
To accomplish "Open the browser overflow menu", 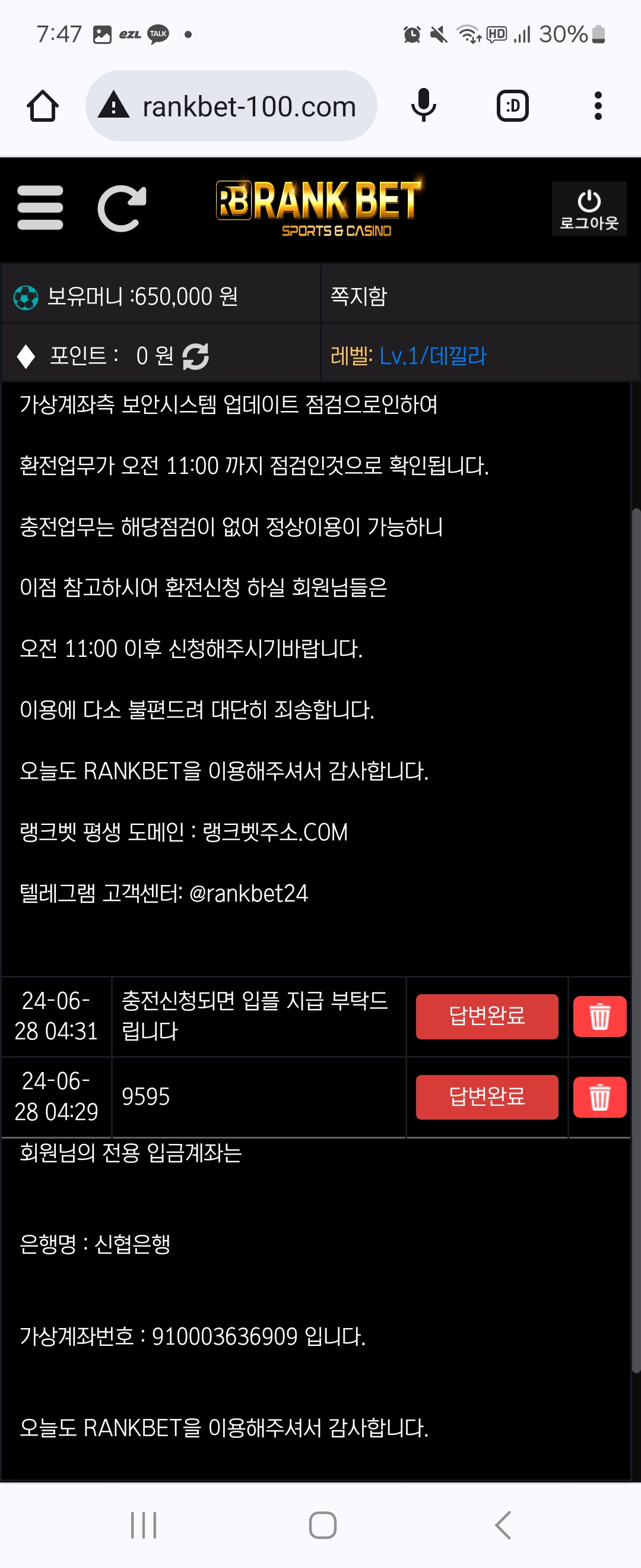I will [x=598, y=106].
